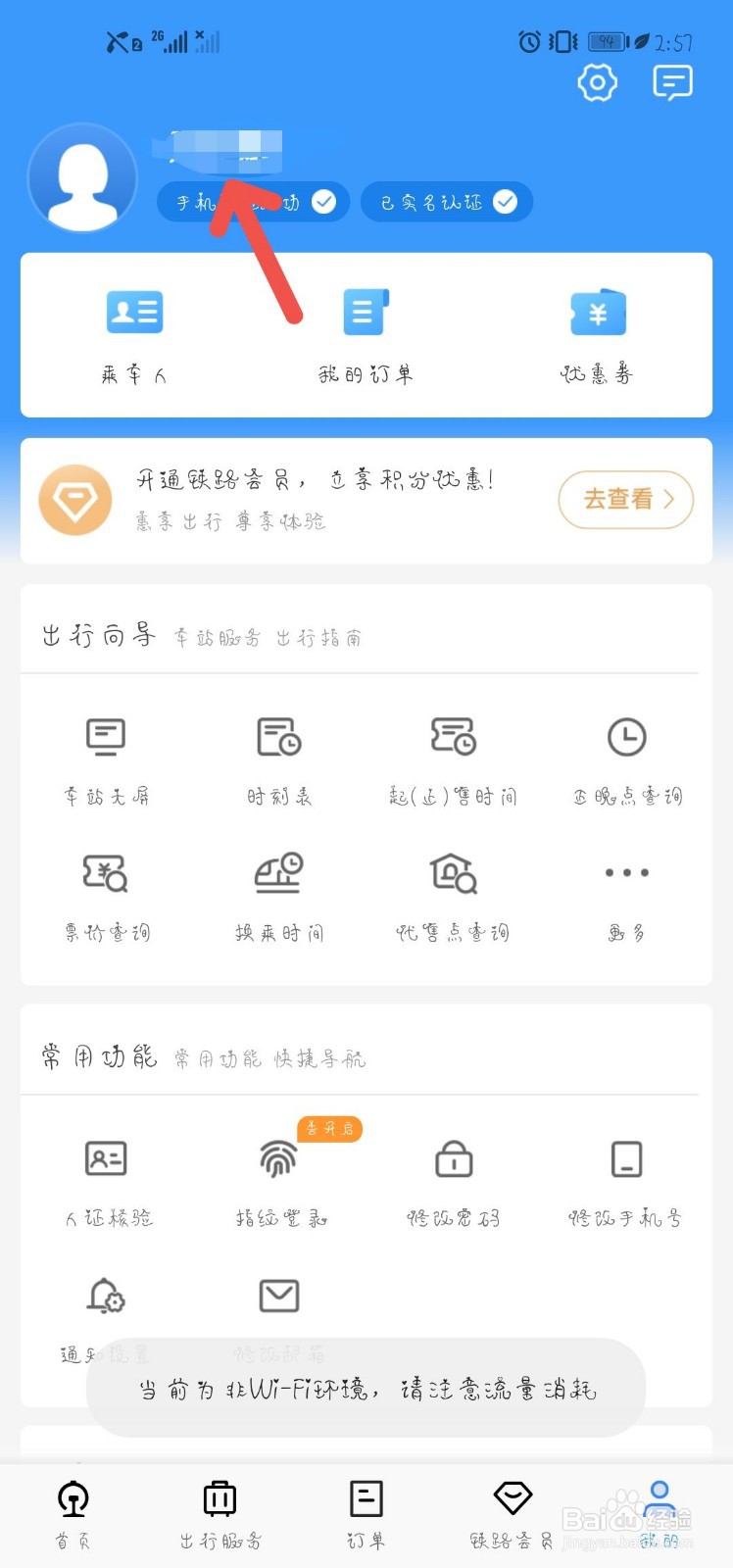This screenshot has width=733, height=1568.
Task: Open the settings gear icon
Action: pos(597,83)
